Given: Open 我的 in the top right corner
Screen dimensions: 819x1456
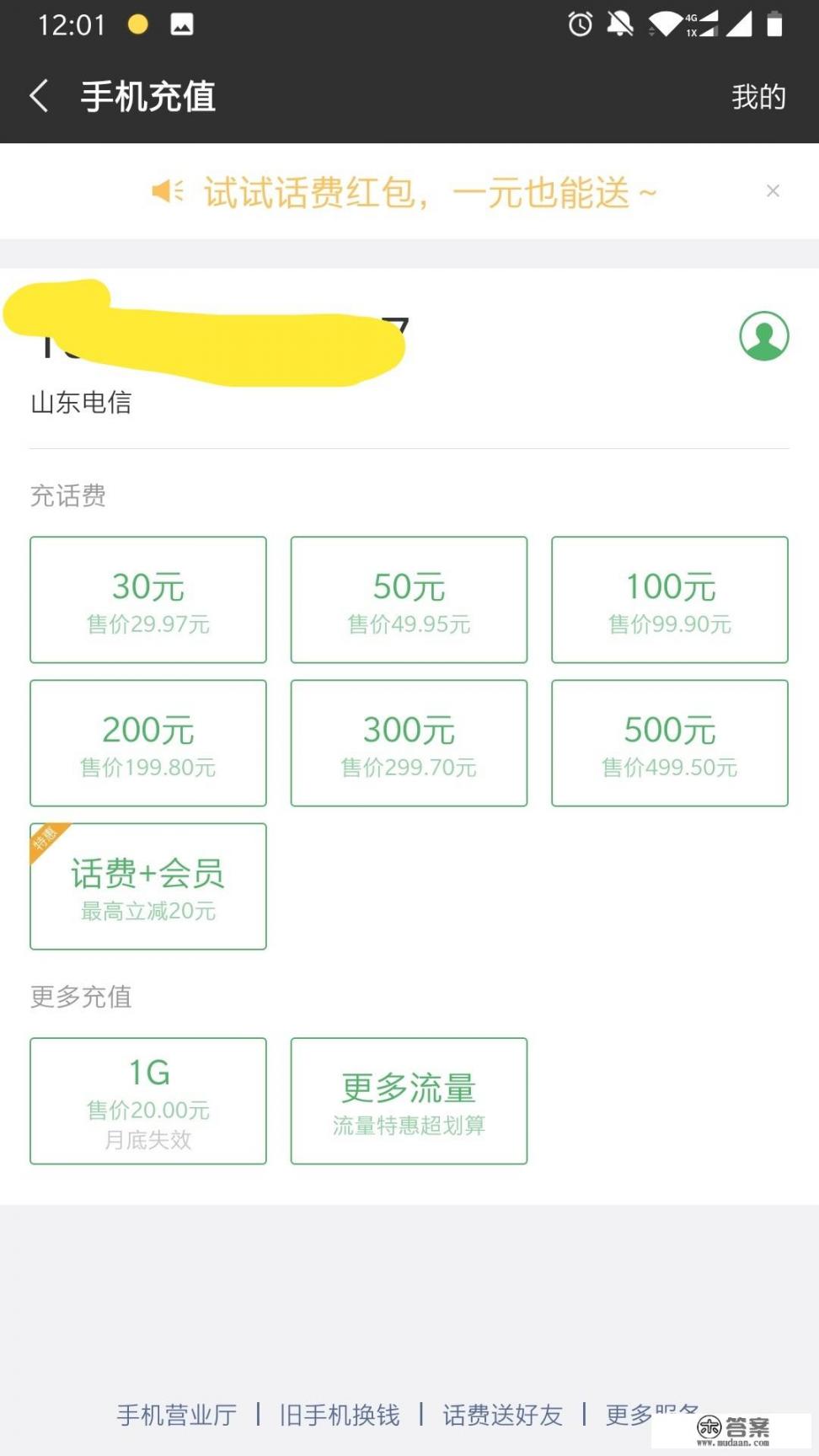Looking at the screenshot, I should pyautogui.click(x=757, y=96).
